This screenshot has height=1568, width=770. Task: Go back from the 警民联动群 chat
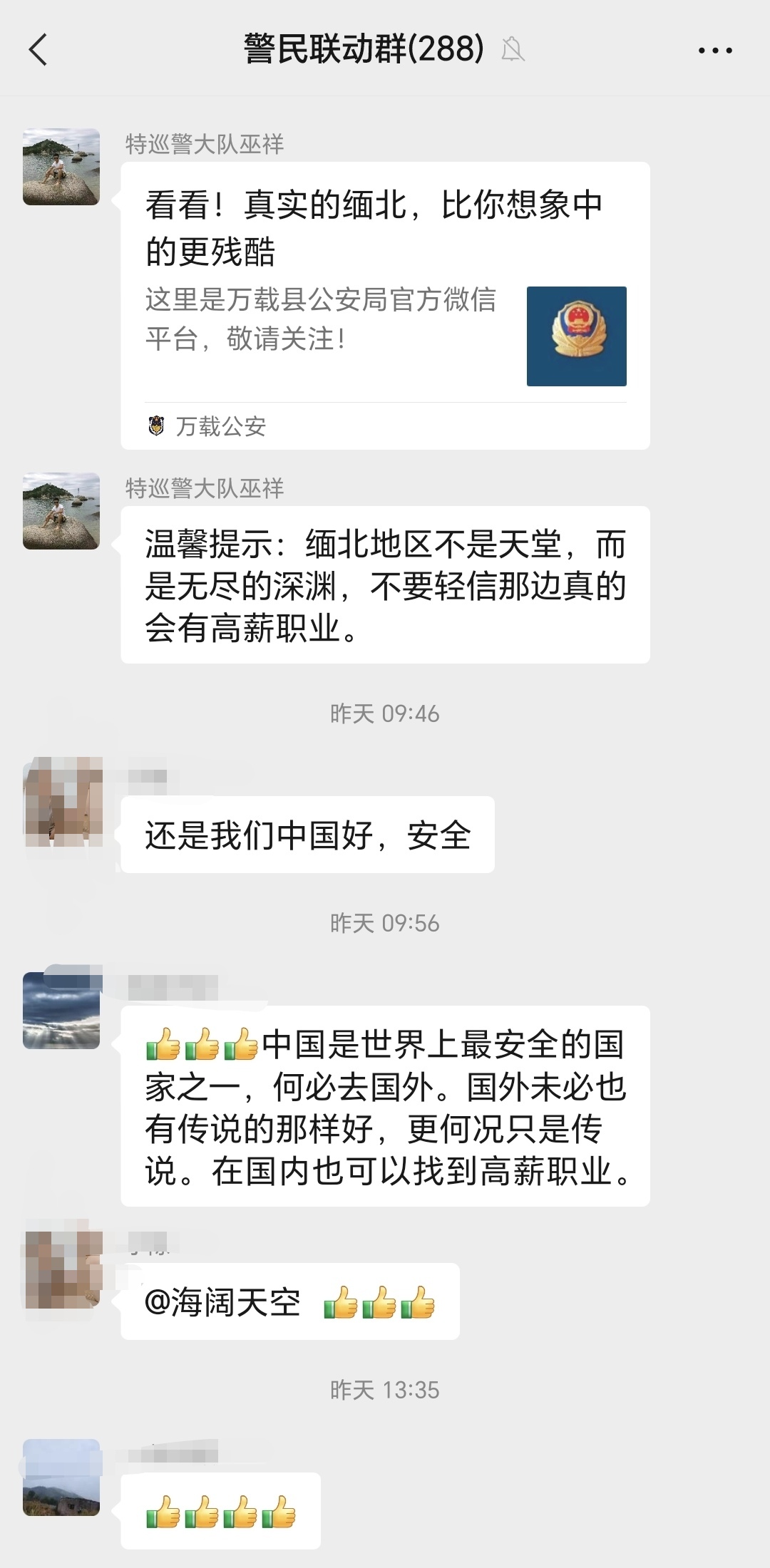[38, 50]
